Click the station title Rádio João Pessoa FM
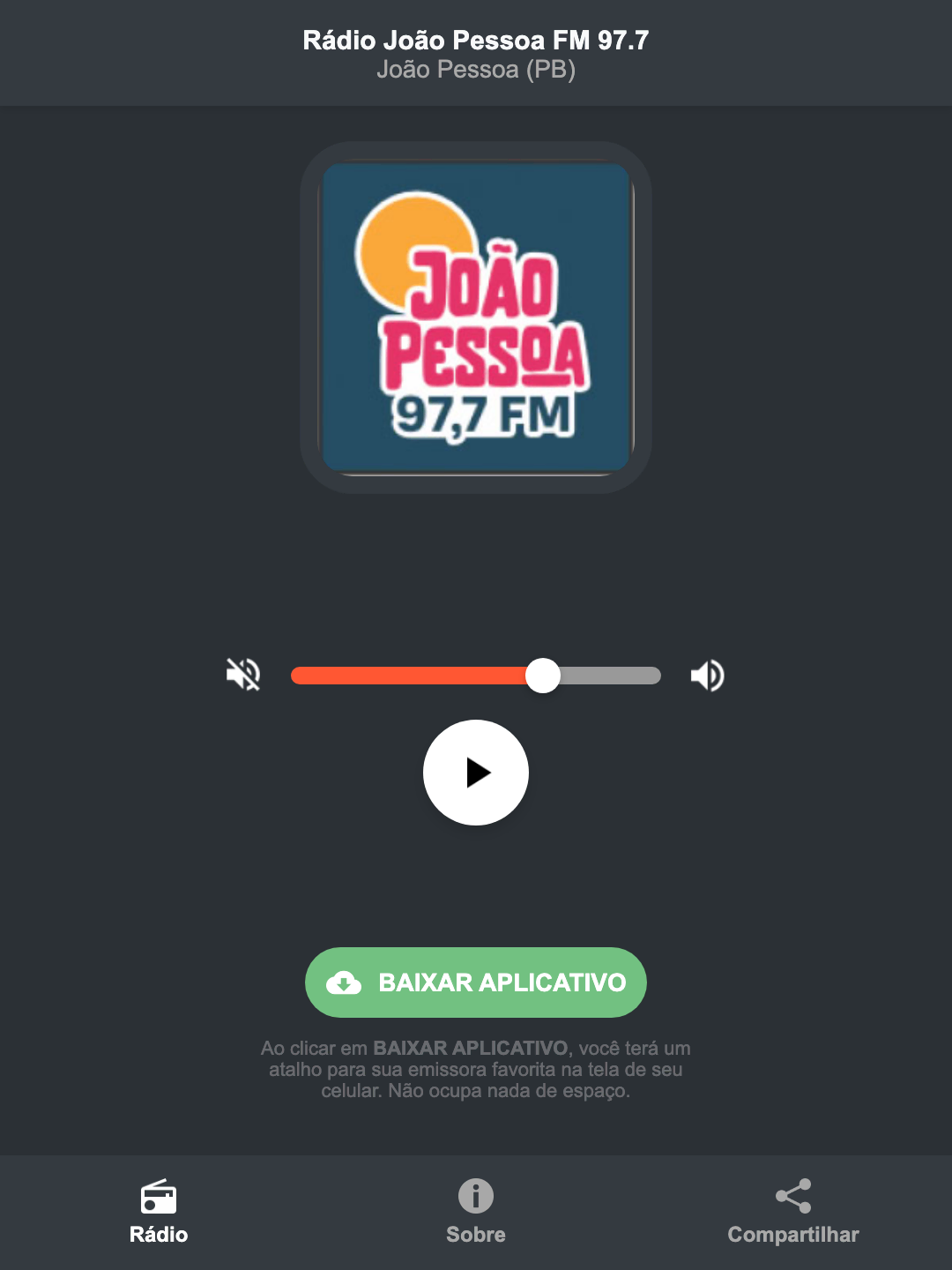Image resolution: width=952 pixels, height=1270 pixels. click(475, 39)
